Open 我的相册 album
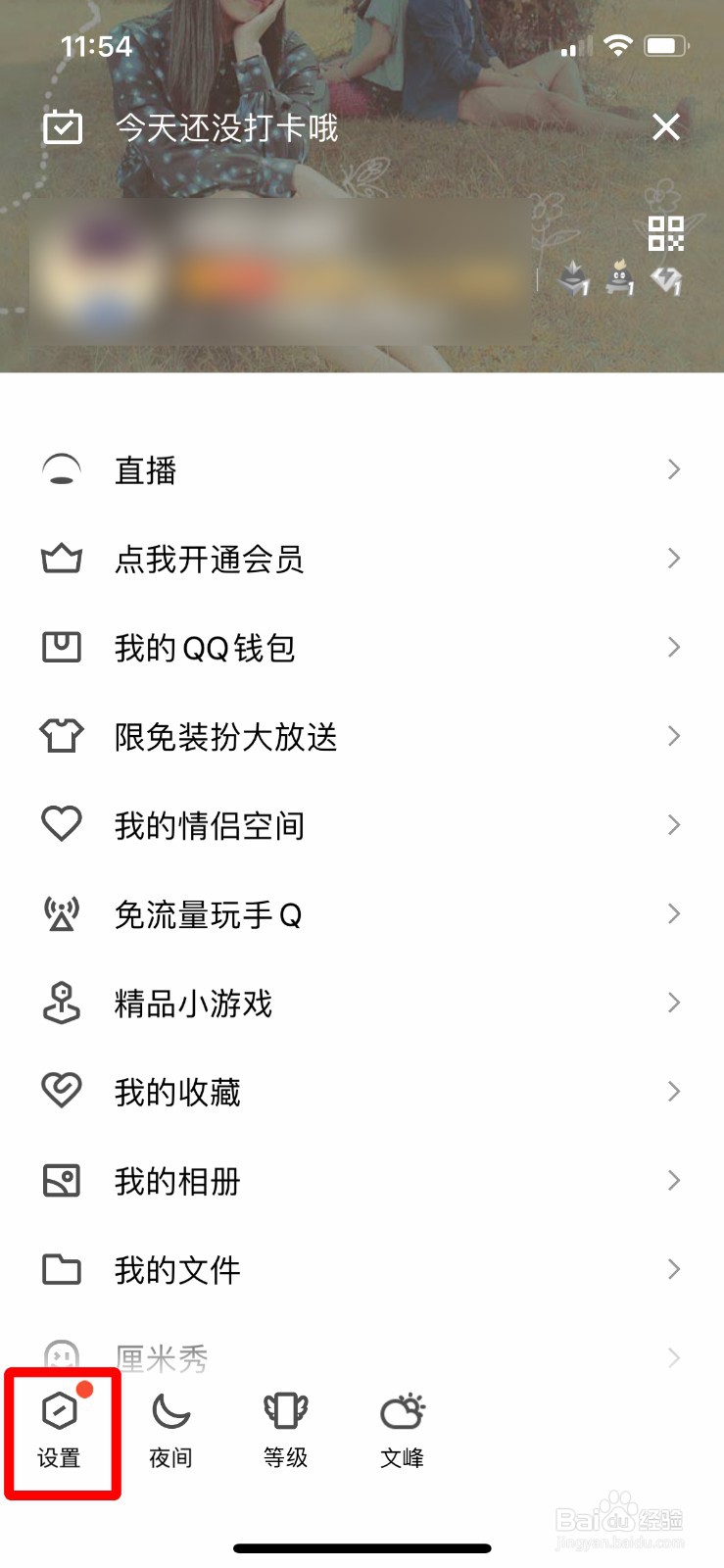 (361, 1181)
